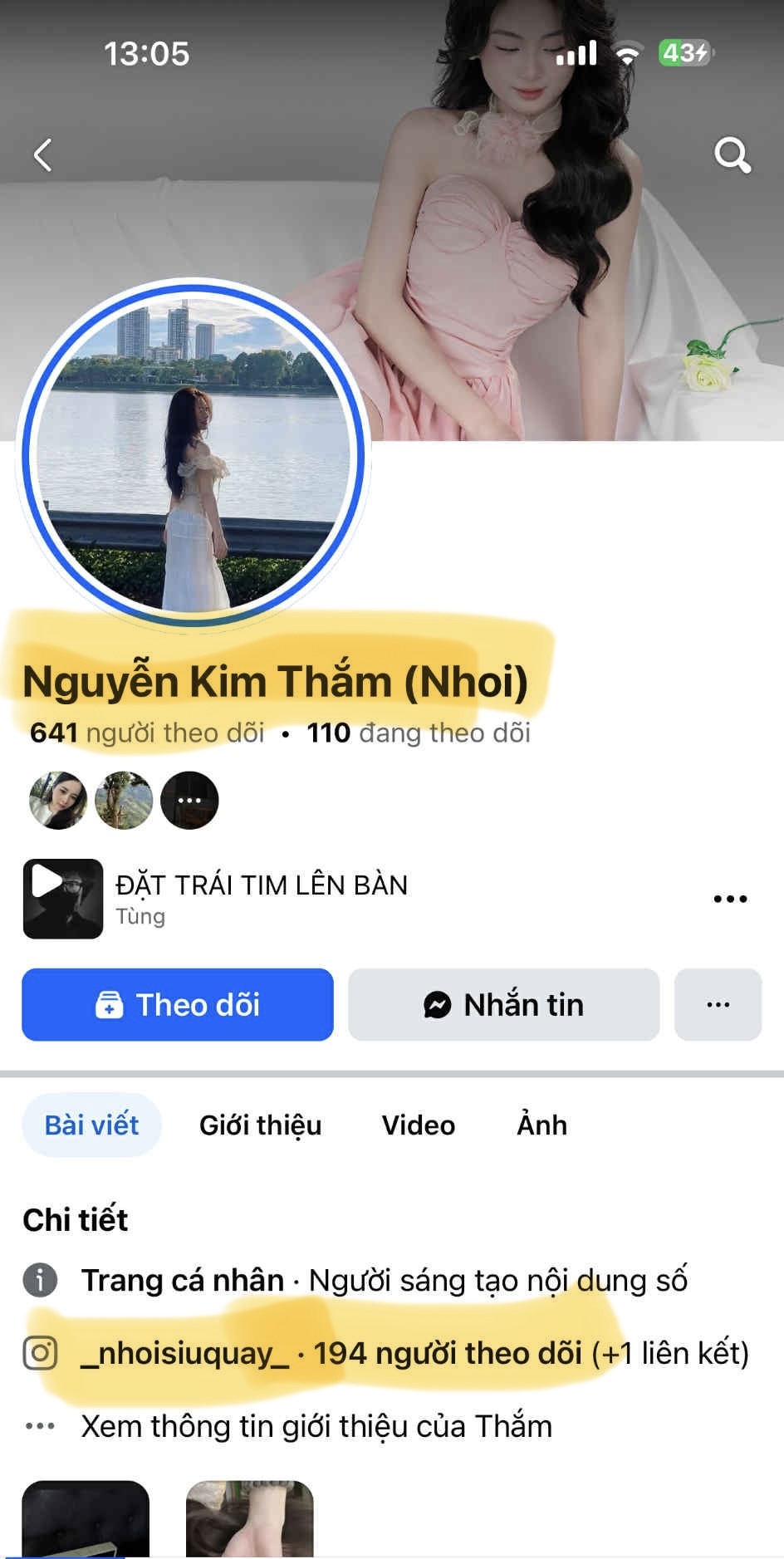Open search with the magnifier icon
Screen dimensions: 784x1559
[x=732, y=155]
